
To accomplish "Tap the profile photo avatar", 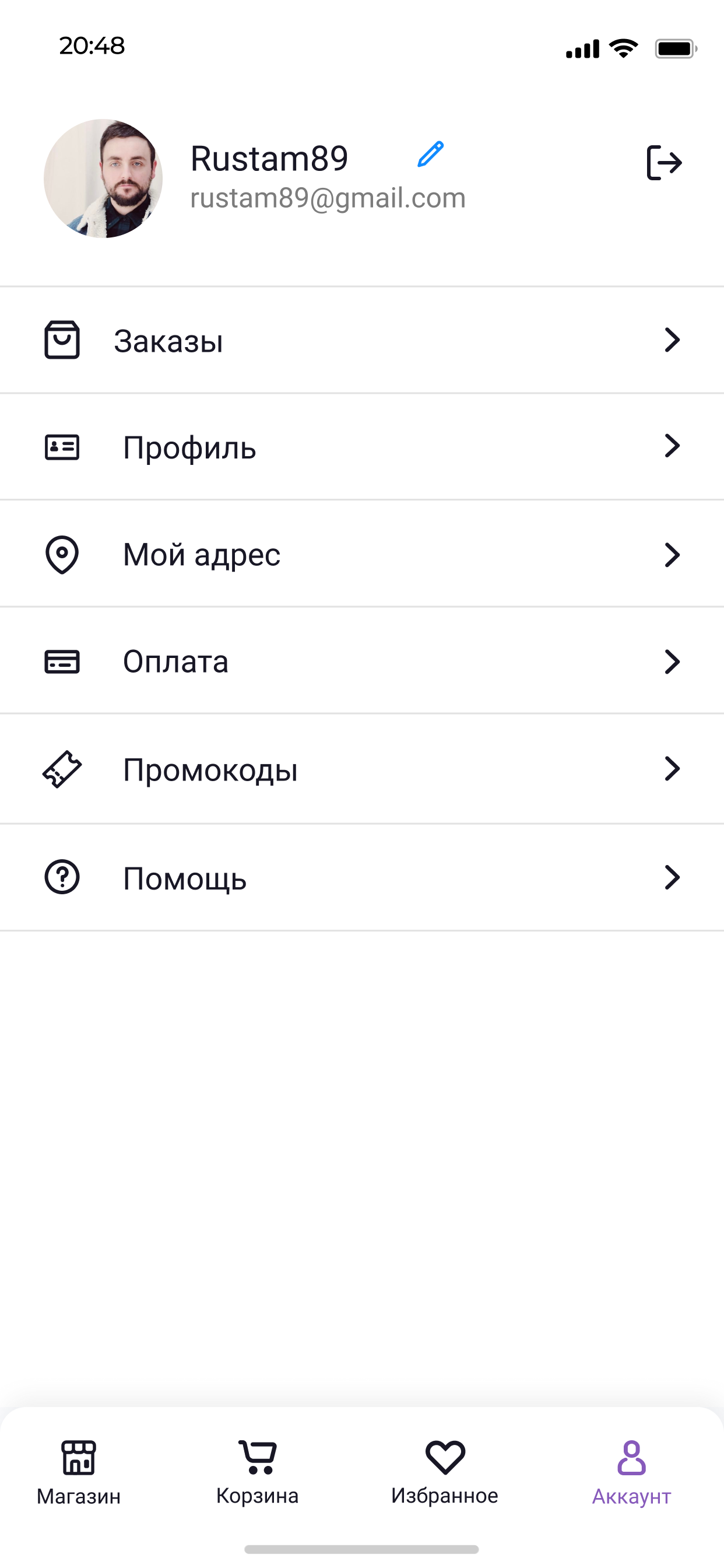I will [103, 178].
